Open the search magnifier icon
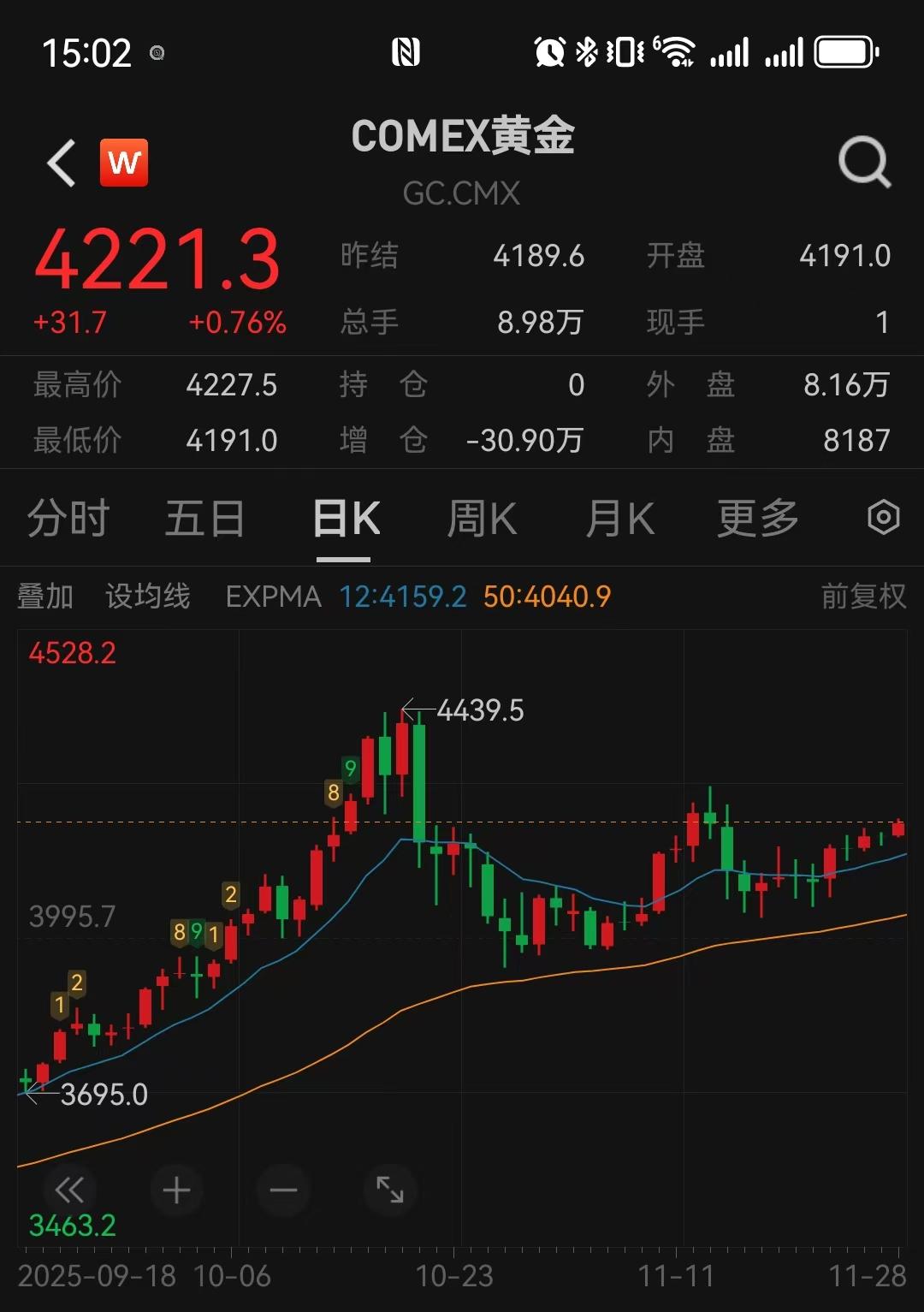Image resolution: width=924 pixels, height=1312 pixels. coord(864,162)
